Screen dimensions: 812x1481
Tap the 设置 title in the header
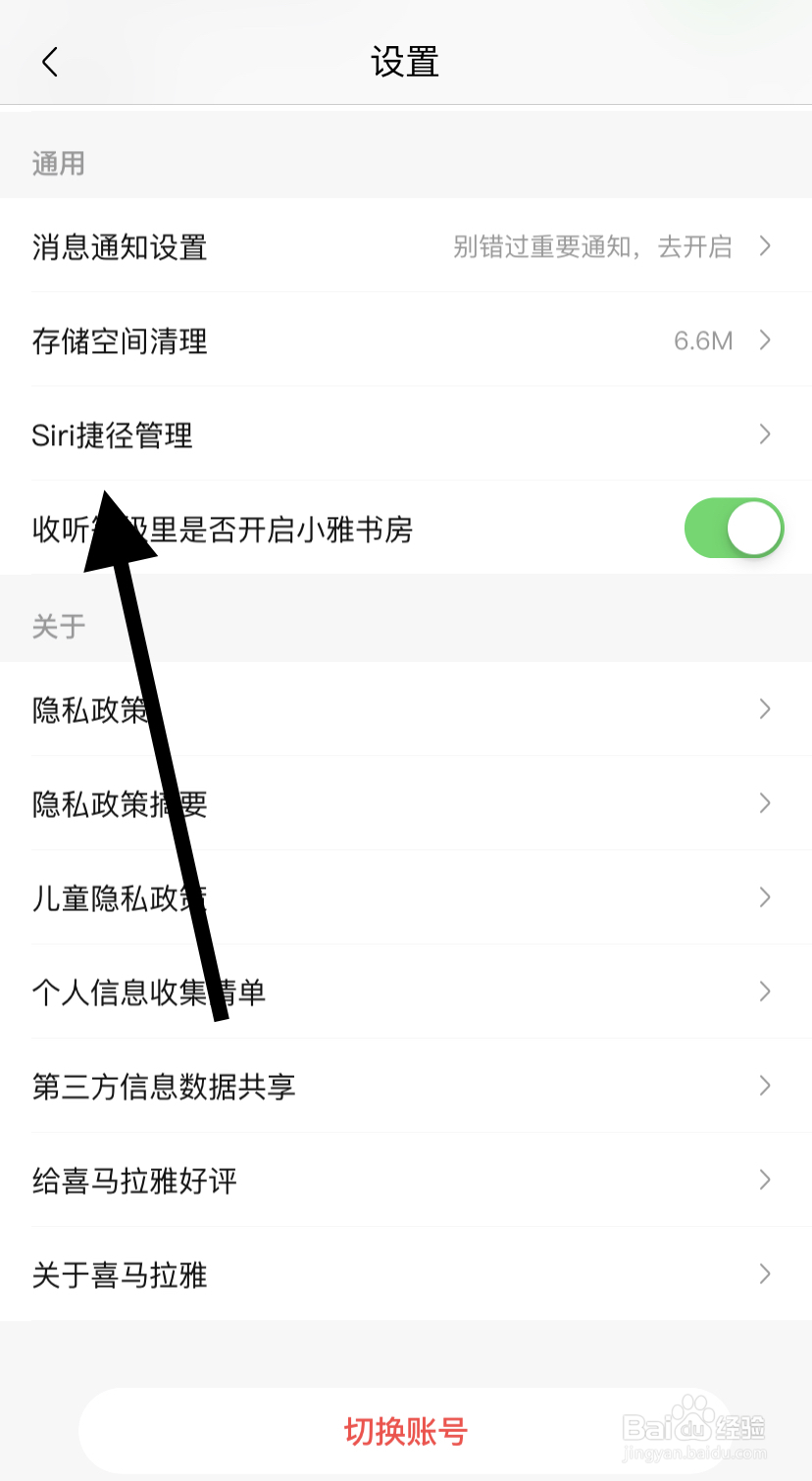coord(406,61)
